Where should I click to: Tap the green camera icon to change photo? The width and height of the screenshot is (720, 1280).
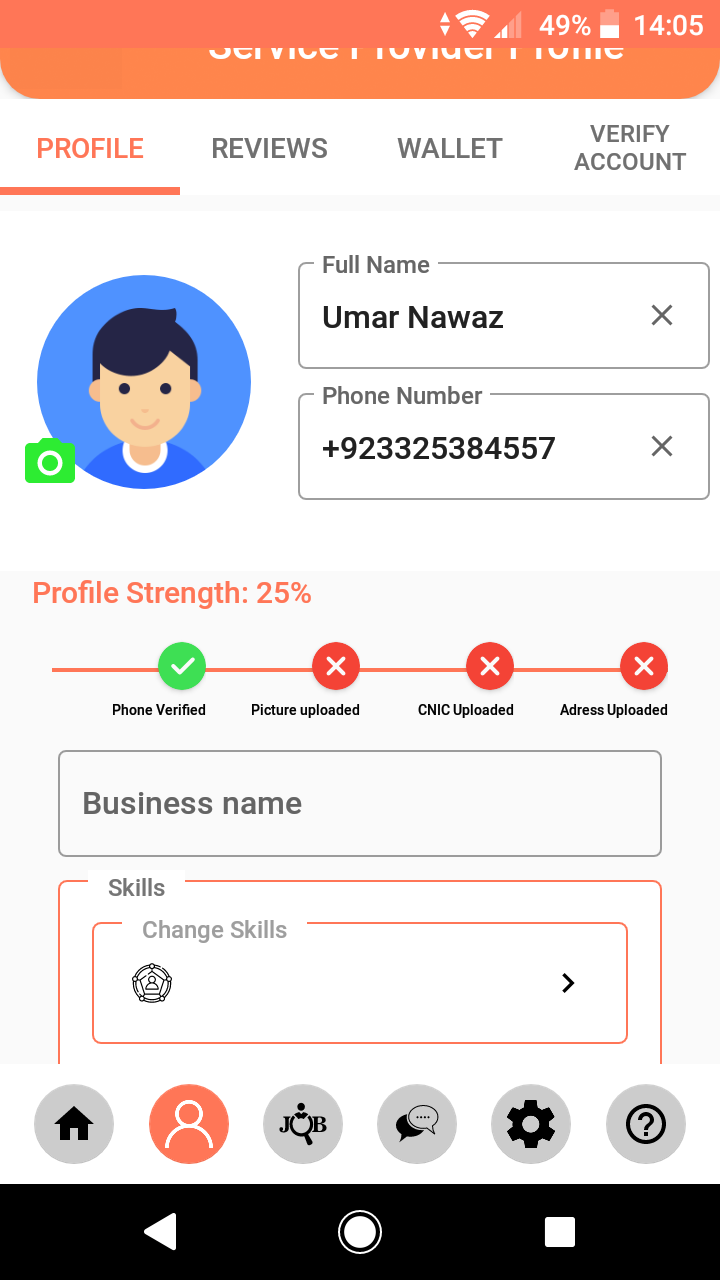point(50,461)
